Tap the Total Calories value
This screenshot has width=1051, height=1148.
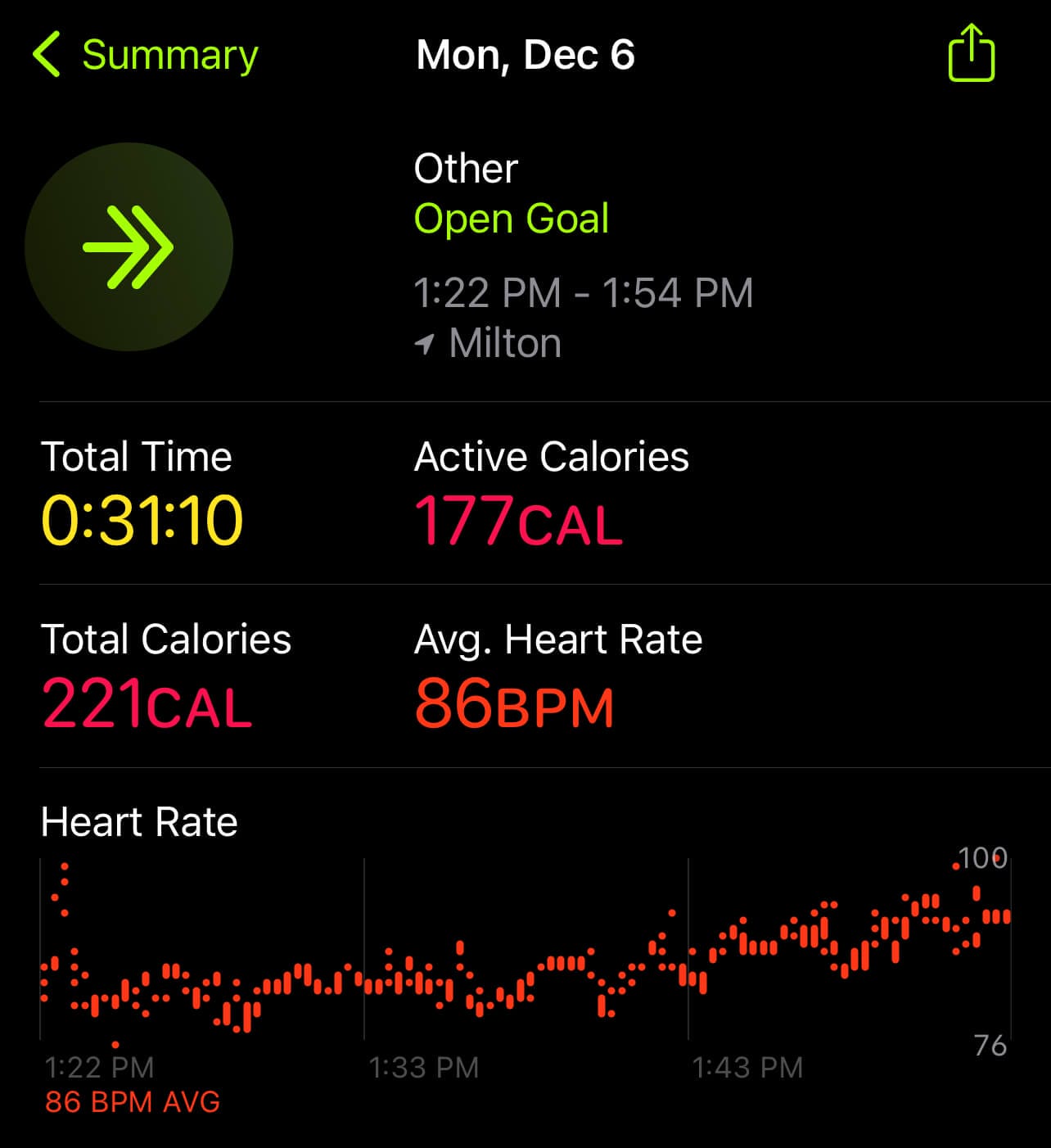[x=146, y=705]
